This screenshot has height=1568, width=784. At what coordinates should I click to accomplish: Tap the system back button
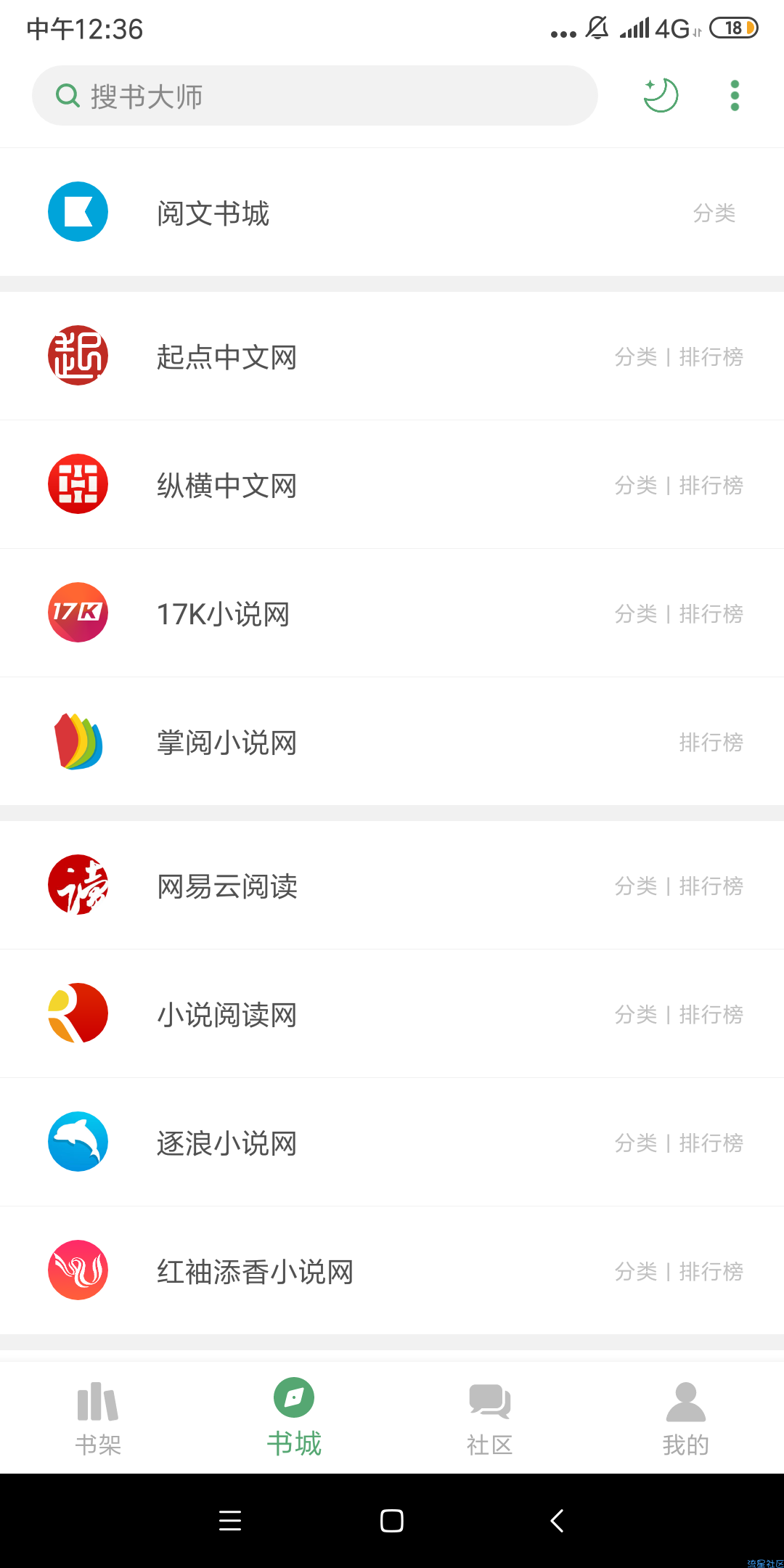557,1520
